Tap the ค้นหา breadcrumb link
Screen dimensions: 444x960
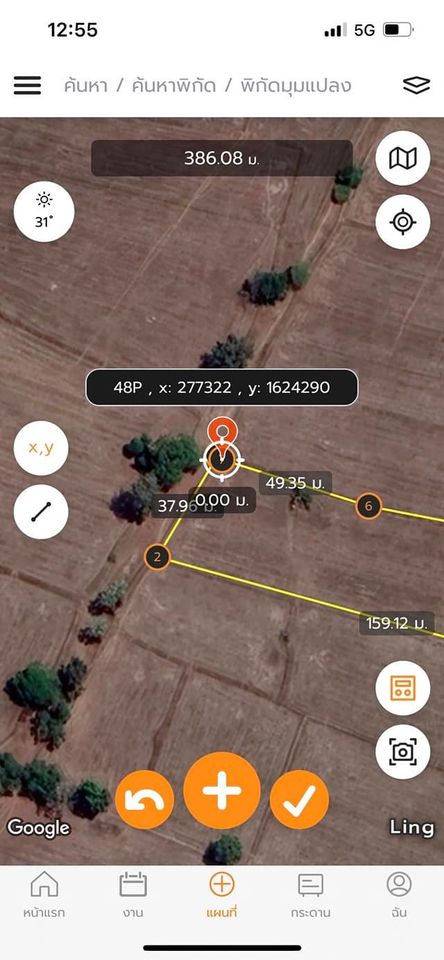[86, 85]
